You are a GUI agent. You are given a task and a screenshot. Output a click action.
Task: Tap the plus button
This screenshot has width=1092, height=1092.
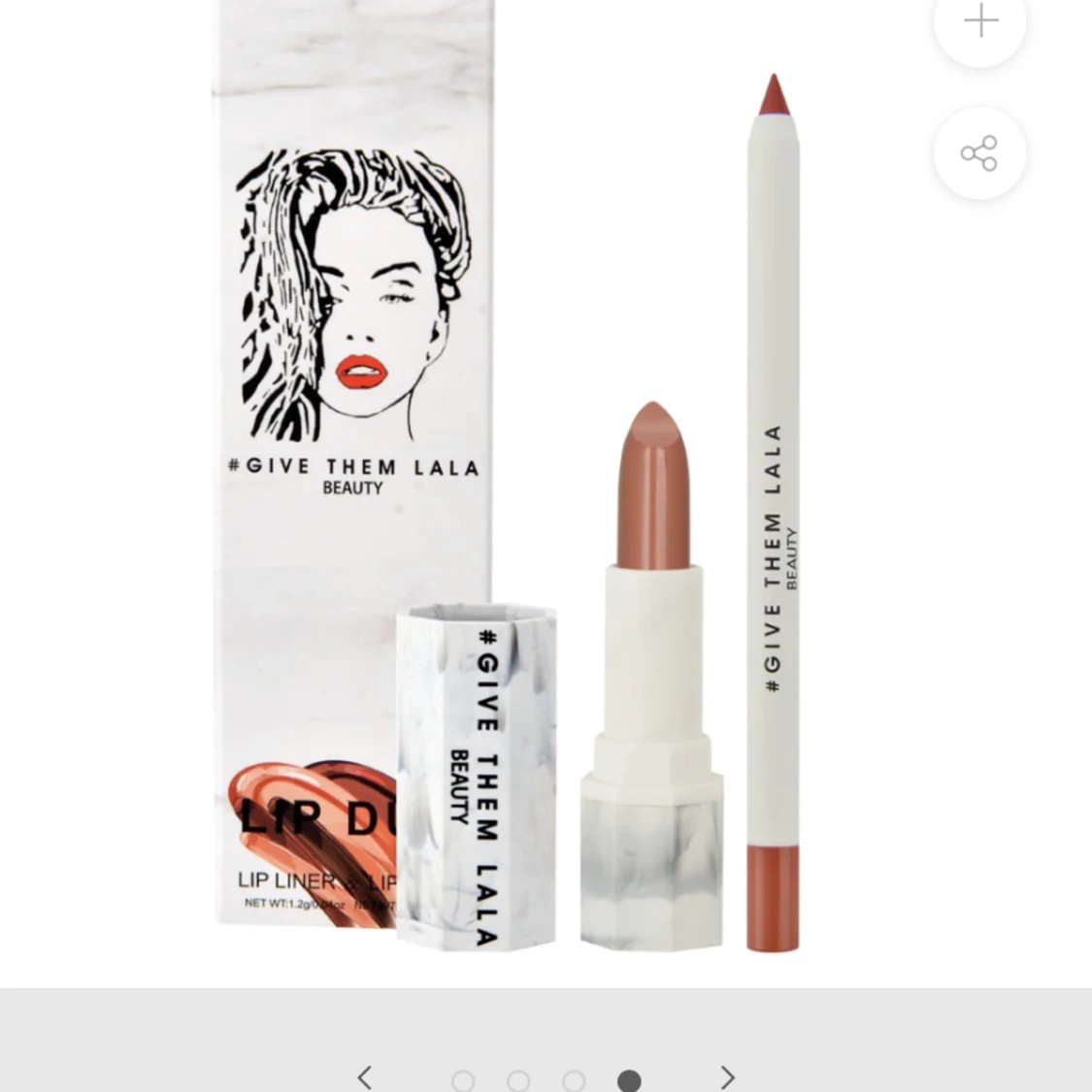click(x=979, y=22)
